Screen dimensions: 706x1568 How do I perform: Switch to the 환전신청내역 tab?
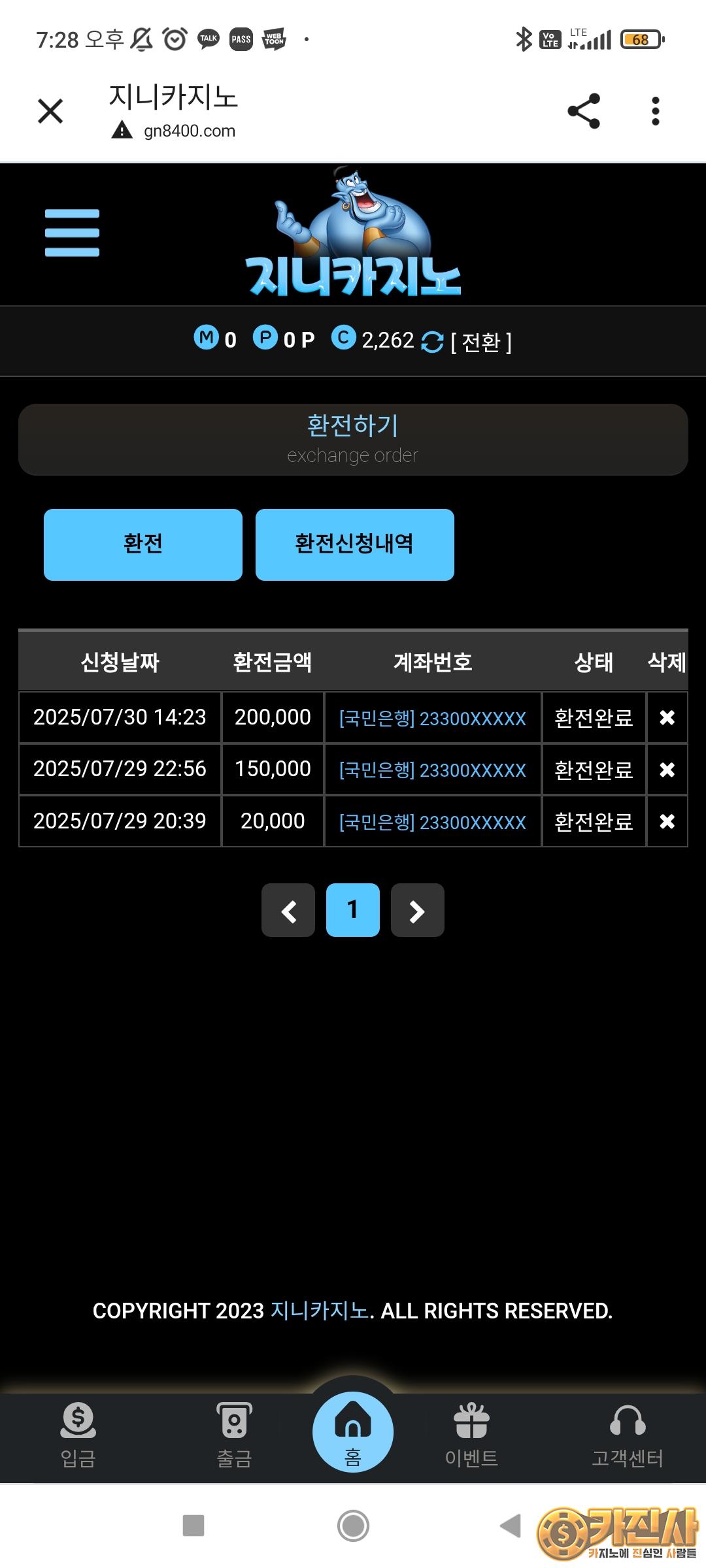354,544
